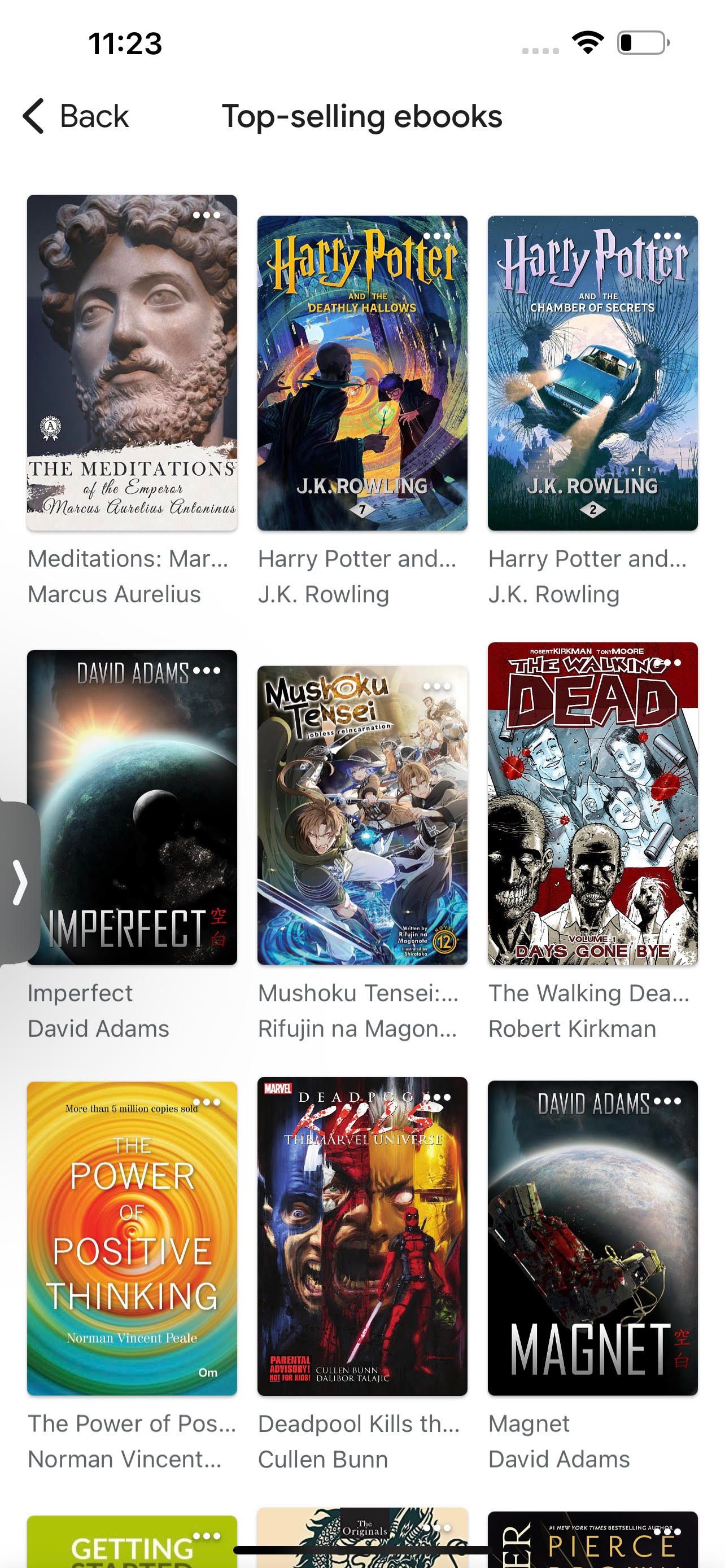Select the Meditations book cover
The image size is (725, 1568).
pyautogui.click(x=132, y=365)
